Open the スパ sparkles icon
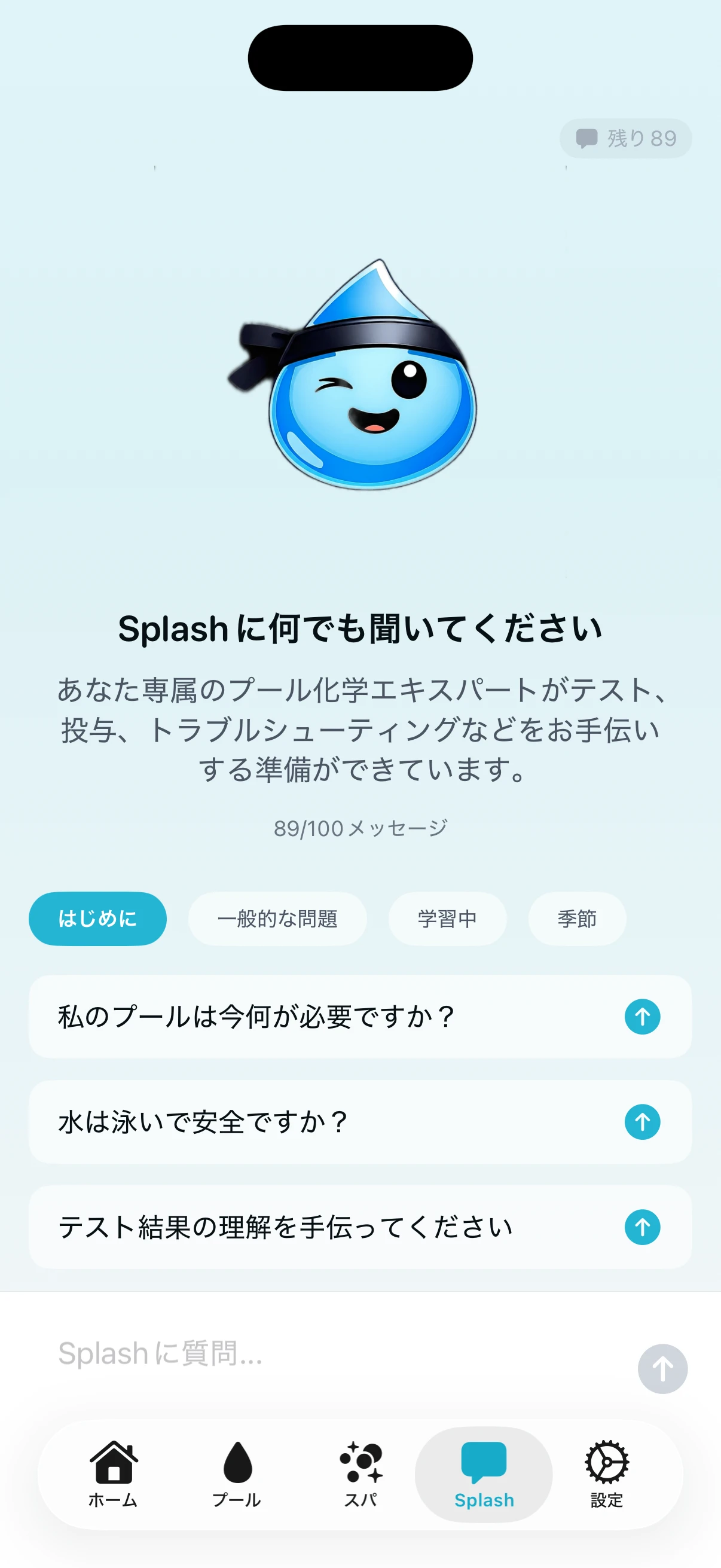 (361, 1460)
